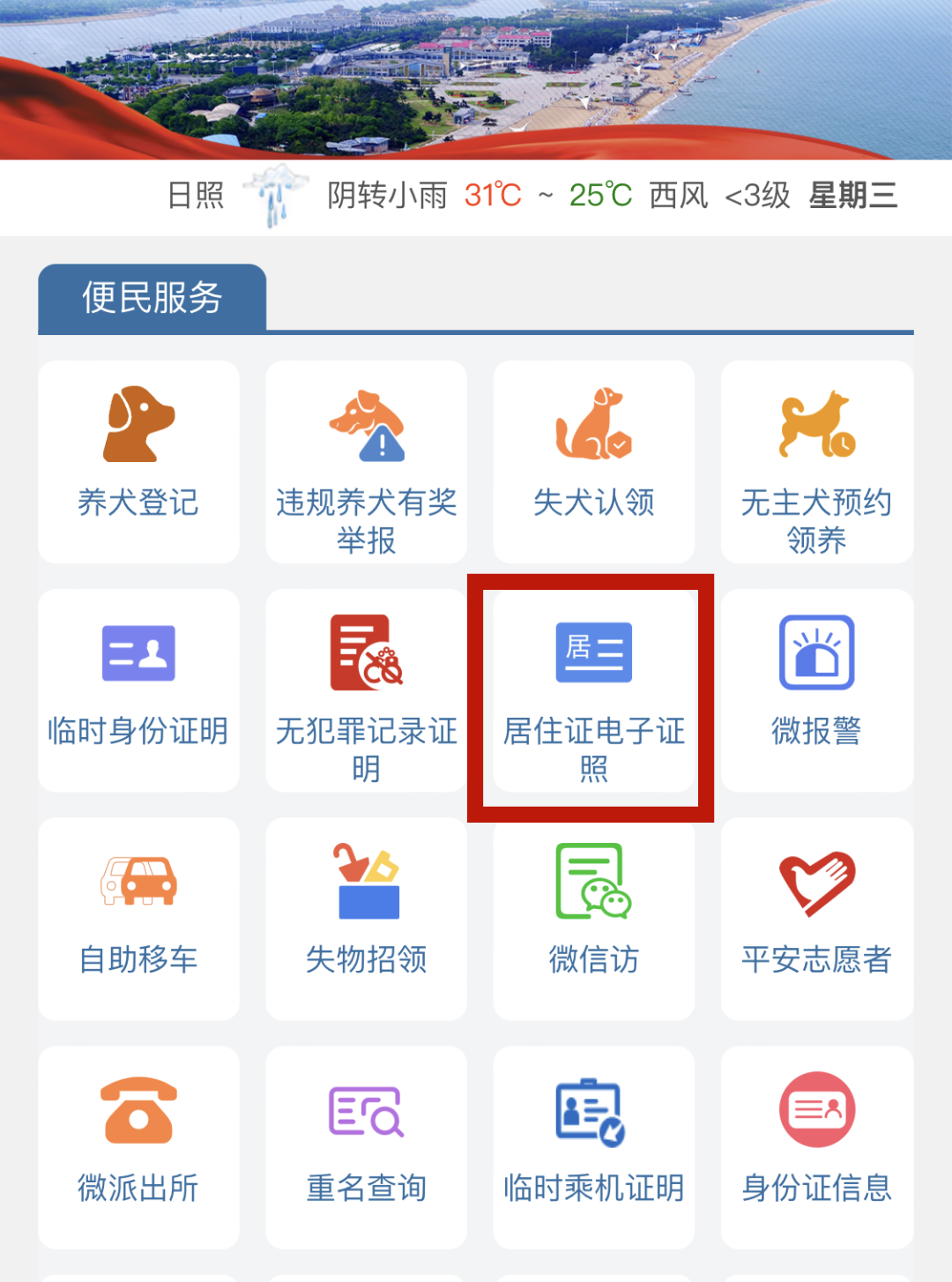
Task: Open 微派出所 police station service
Action: tap(138, 1146)
